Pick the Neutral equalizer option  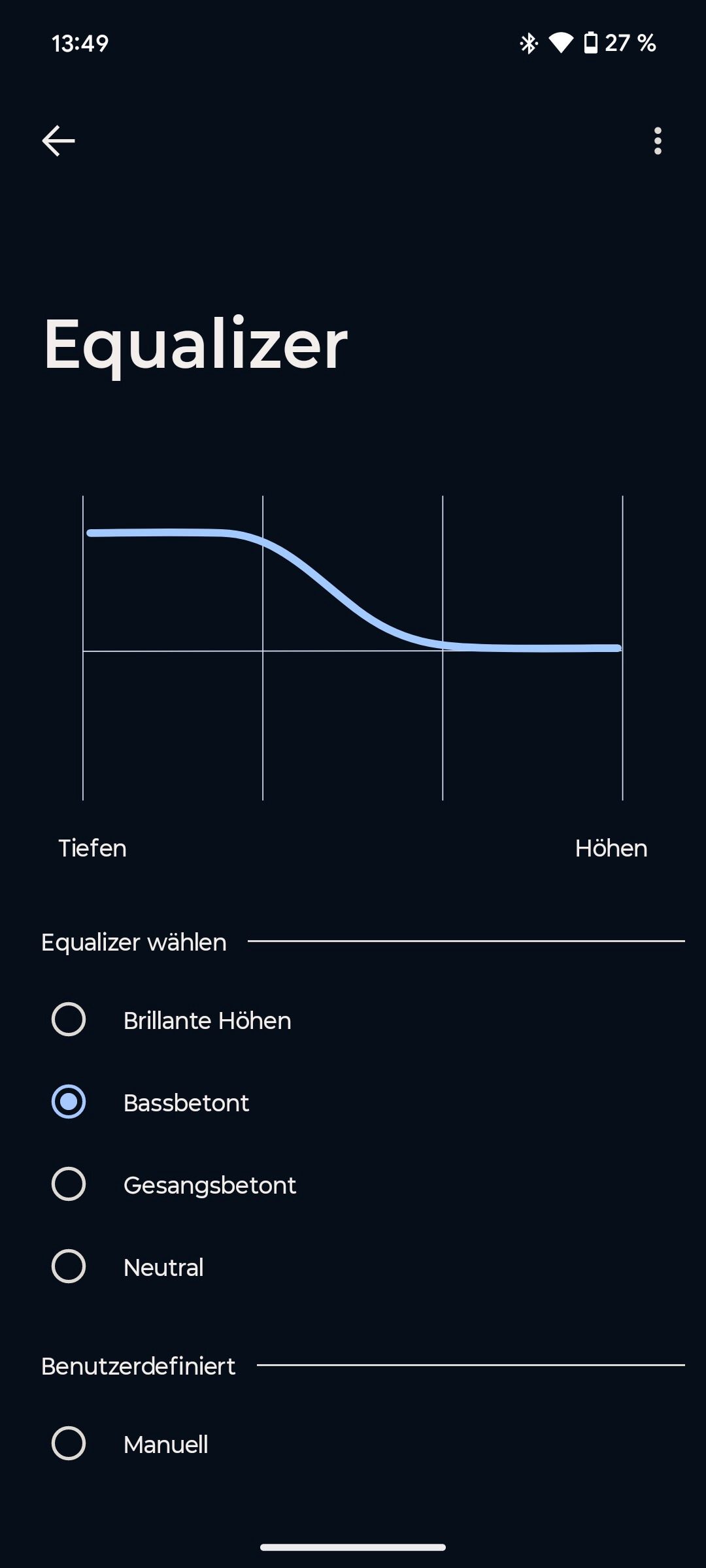click(69, 1267)
